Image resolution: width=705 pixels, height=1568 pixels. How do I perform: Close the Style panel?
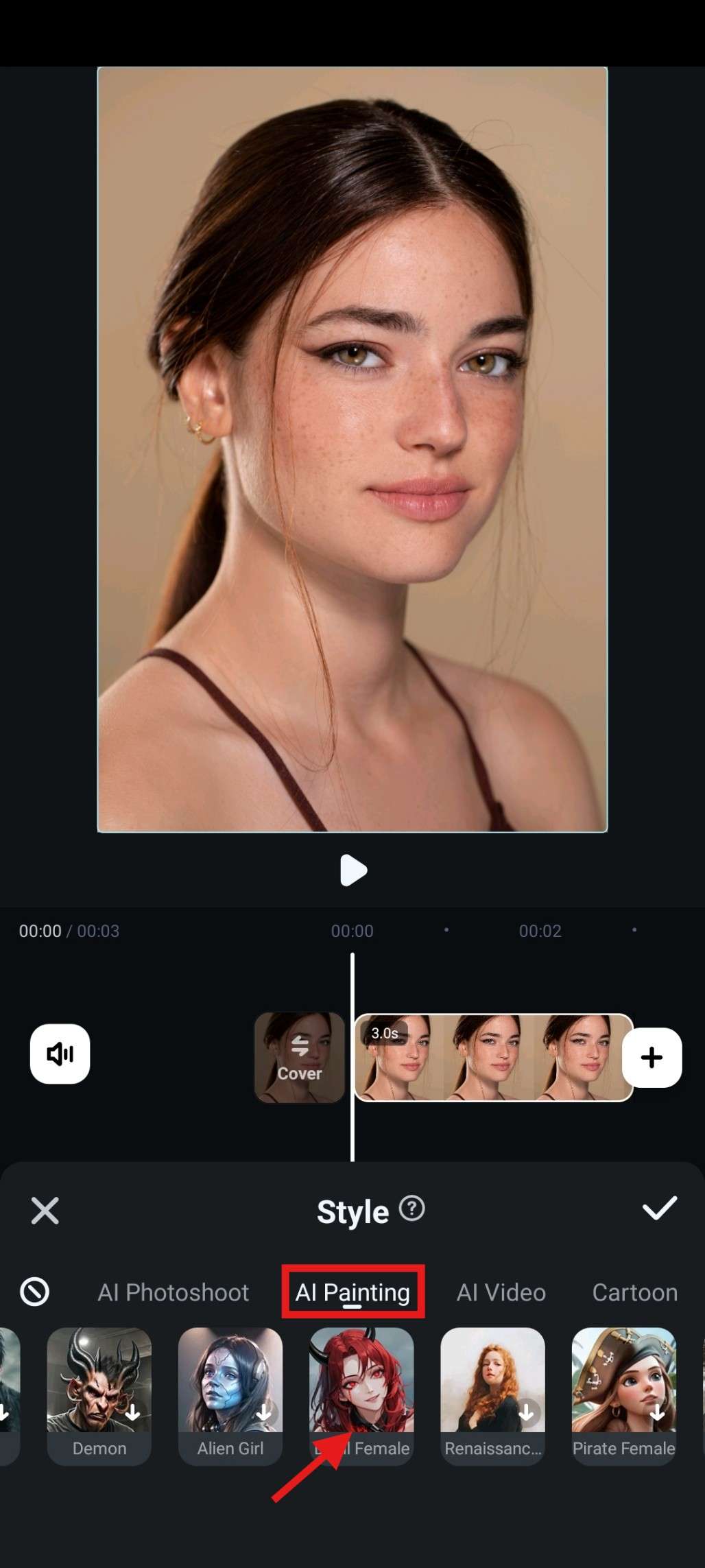pyautogui.click(x=45, y=1211)
